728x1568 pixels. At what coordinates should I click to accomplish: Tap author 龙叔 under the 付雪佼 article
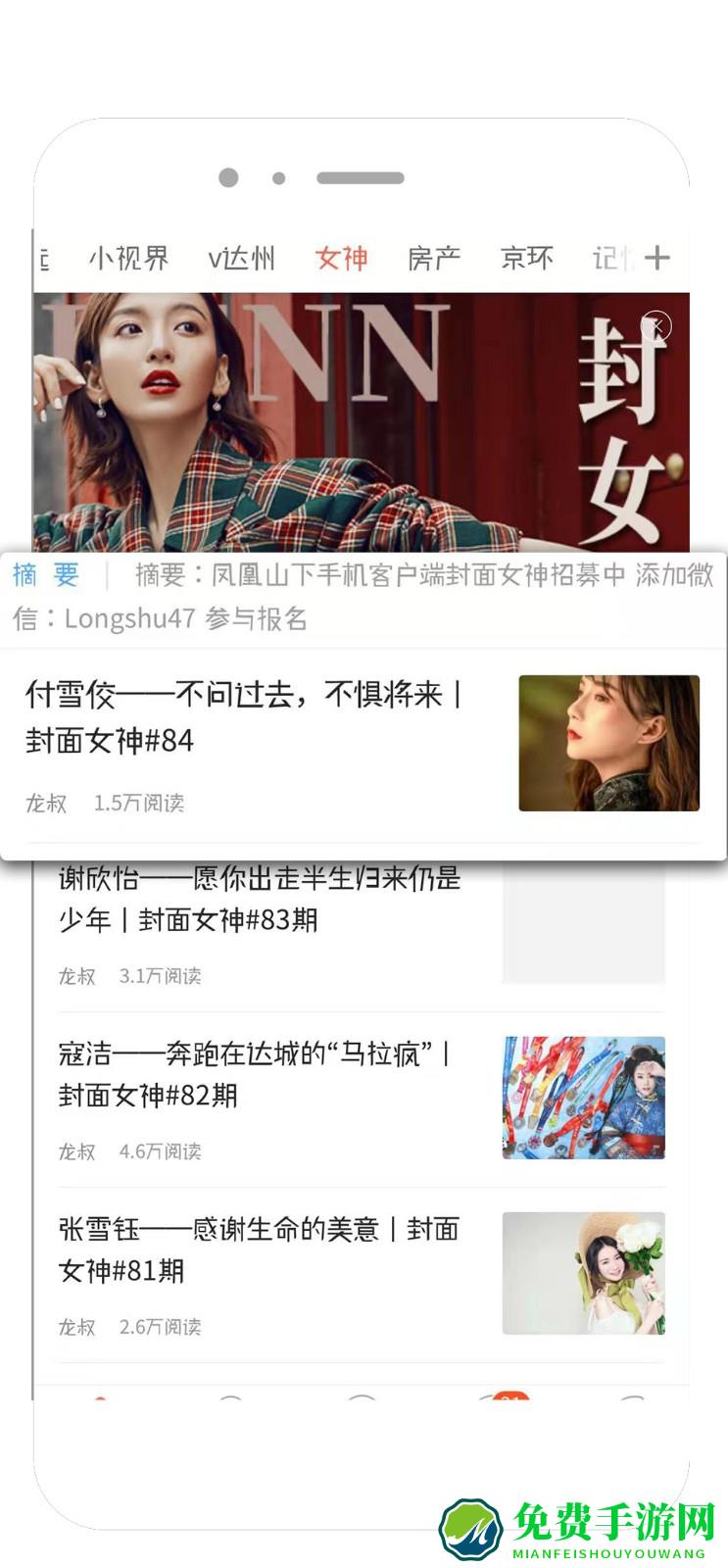[x=47, y=804]
